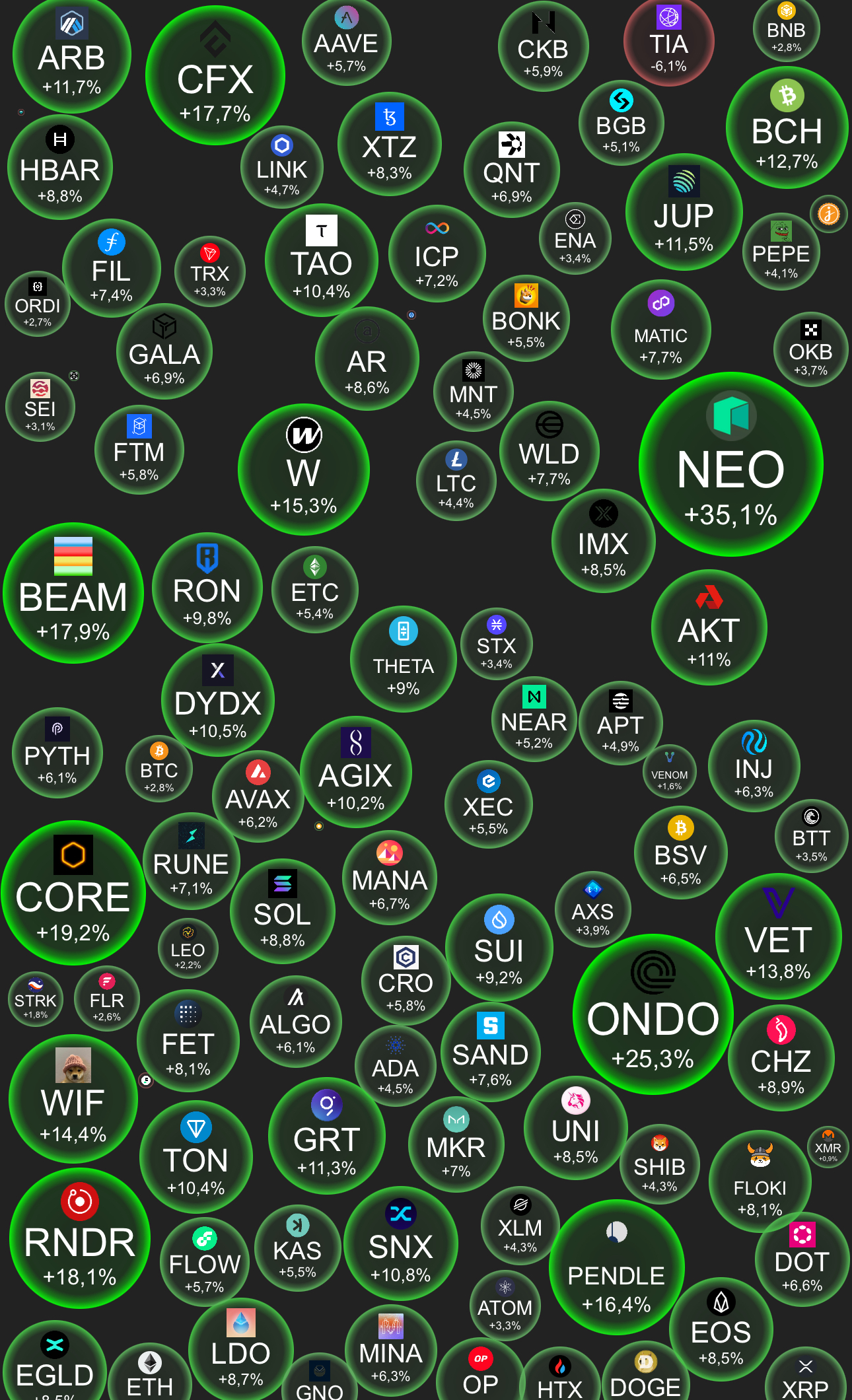Open the JUP bubble
This screenshot has width=852, height=1400.
pos(684,213)
